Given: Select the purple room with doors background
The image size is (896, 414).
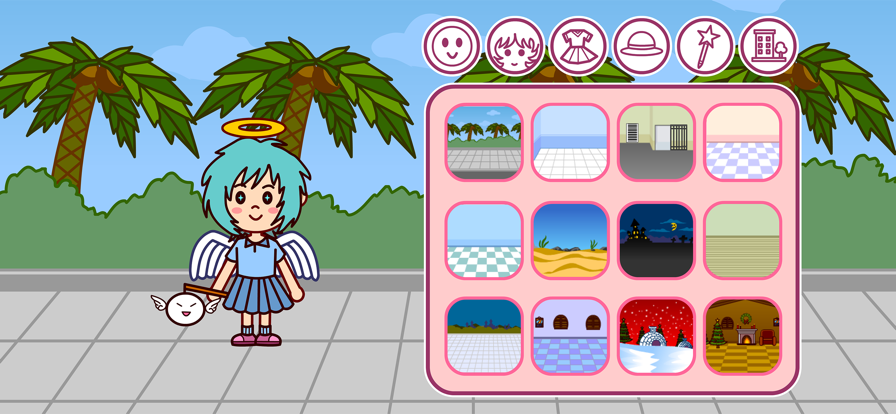Looking at the screenshot, I should tap(570, 336).
